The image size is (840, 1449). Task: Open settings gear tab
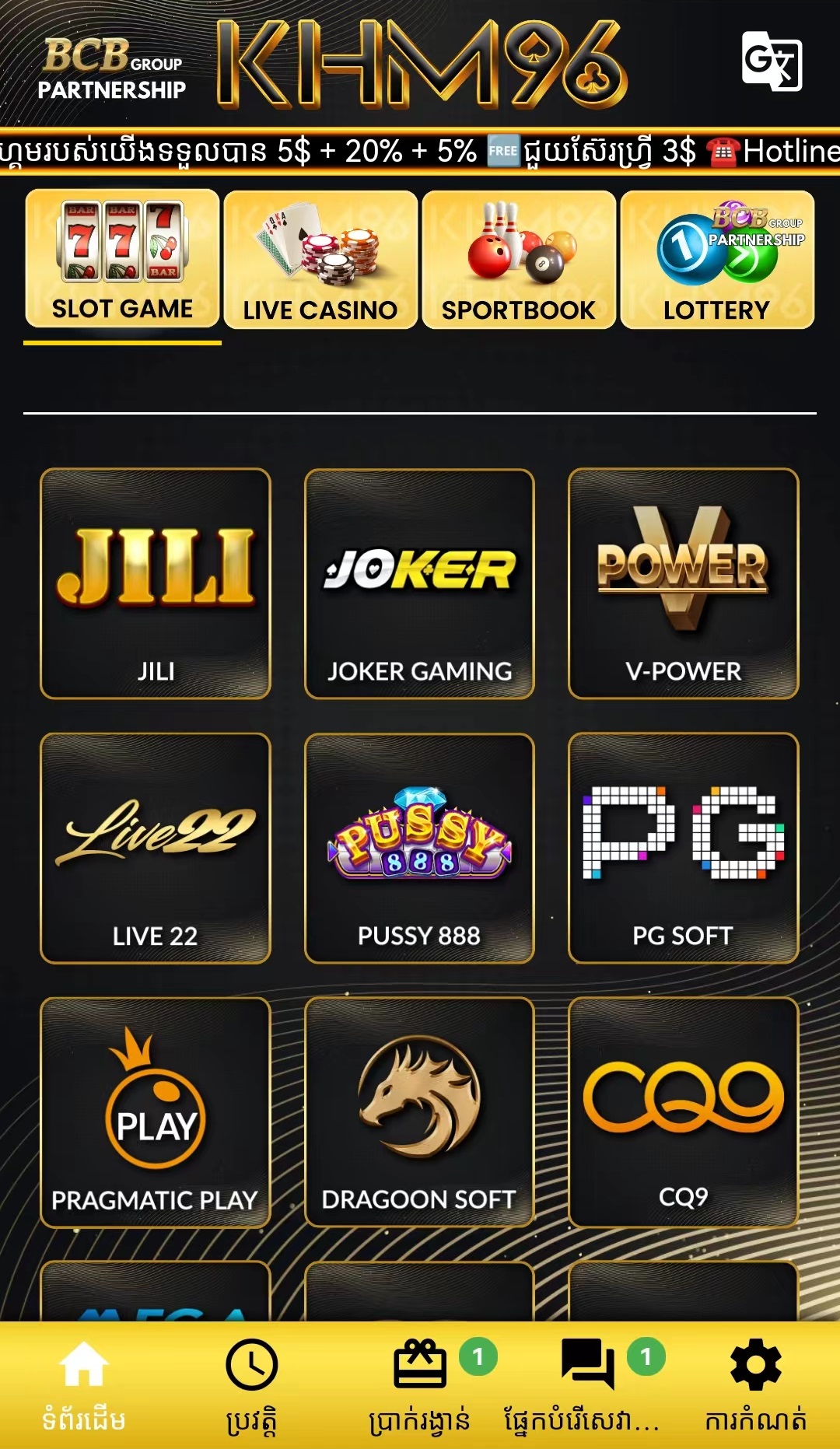click(x=755, y=1384)
